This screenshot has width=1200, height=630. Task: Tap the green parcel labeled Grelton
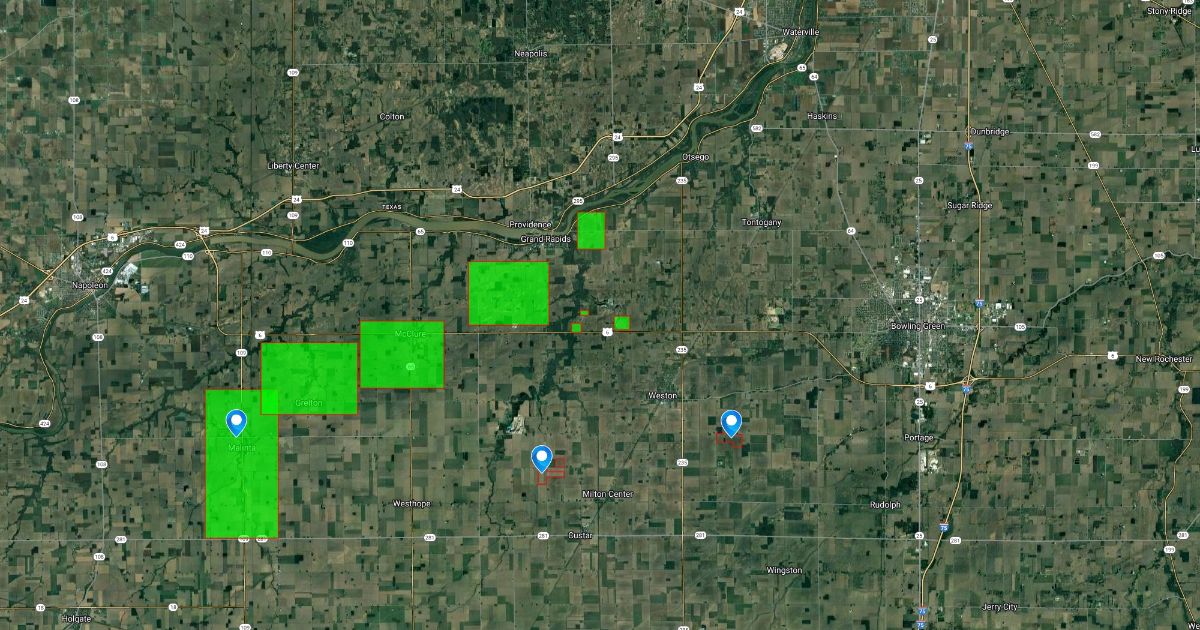[309, 378]
